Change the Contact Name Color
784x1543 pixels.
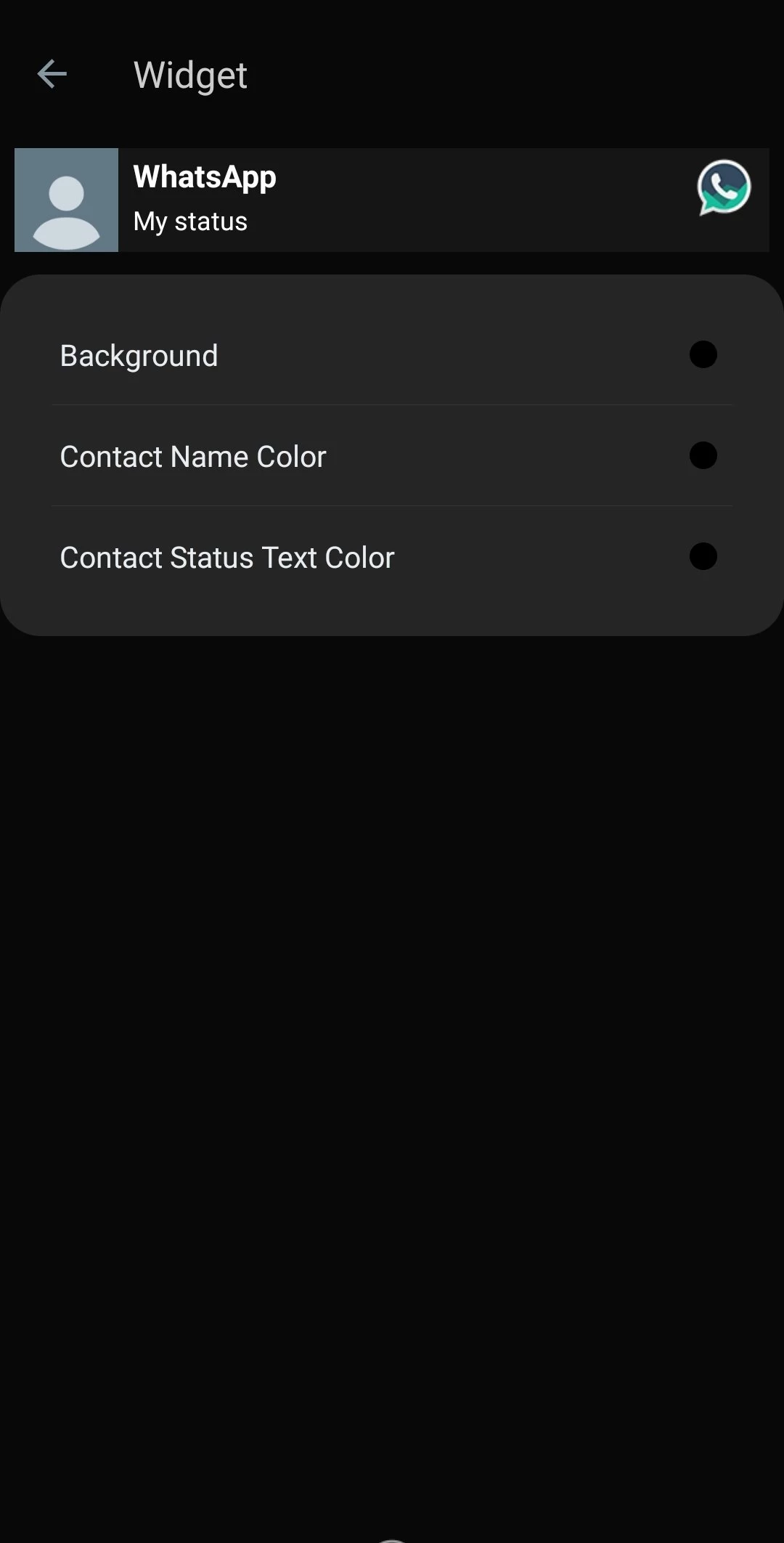(x=392, y=456)
